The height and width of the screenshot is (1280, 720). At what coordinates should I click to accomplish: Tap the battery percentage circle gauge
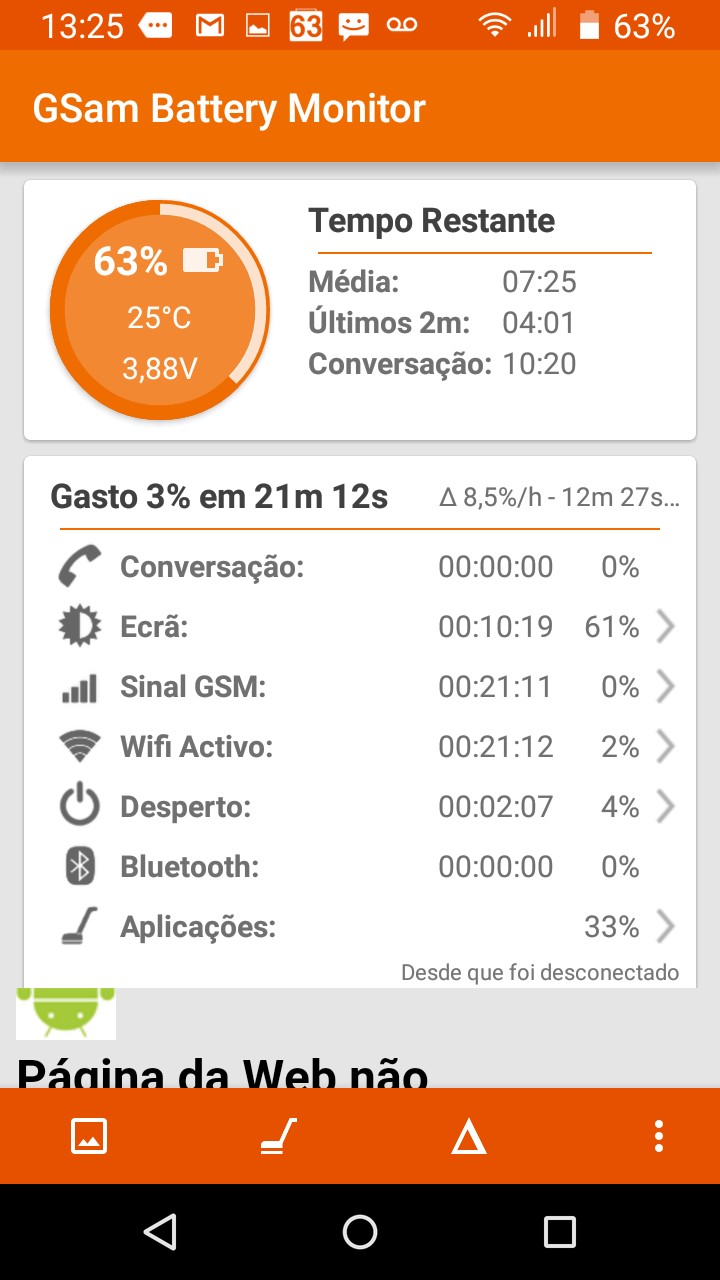pyautogui.click(x=160, y=310)
